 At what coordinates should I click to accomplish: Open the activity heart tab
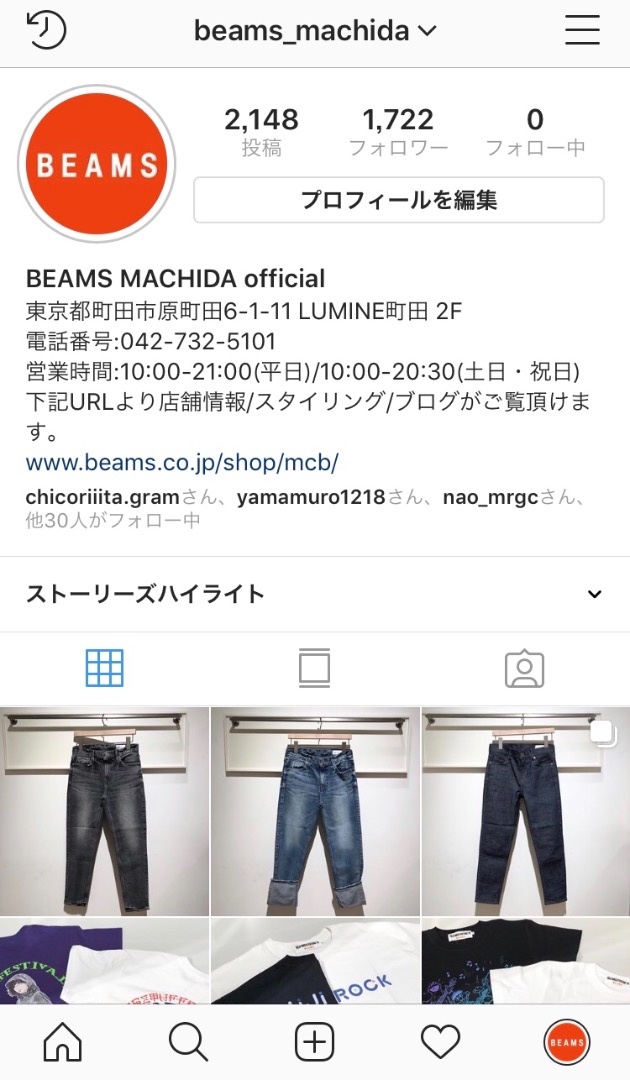(x=440, y=1044)
